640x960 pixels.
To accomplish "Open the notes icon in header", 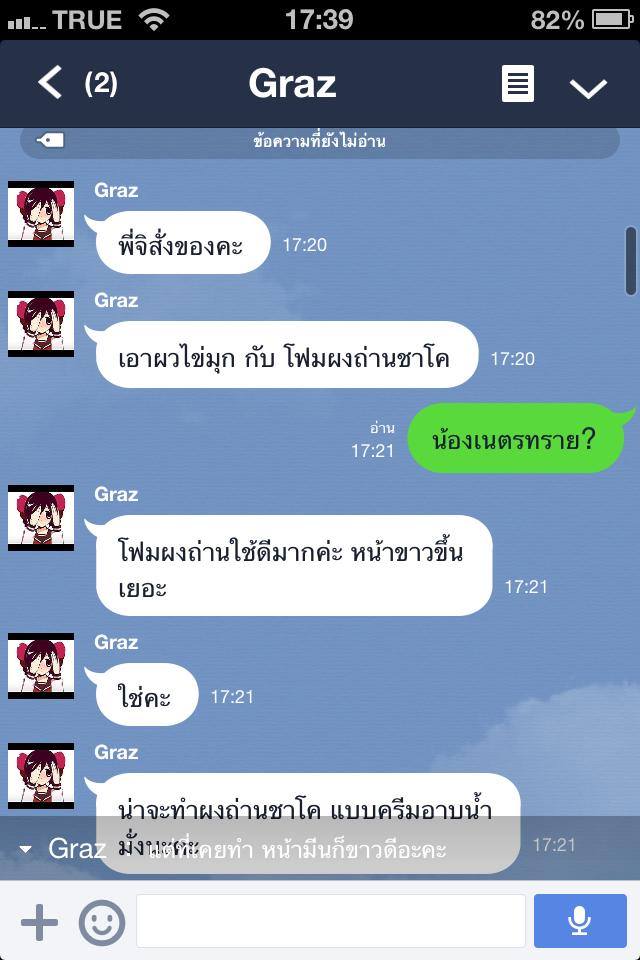I will (x=517, y=84).
